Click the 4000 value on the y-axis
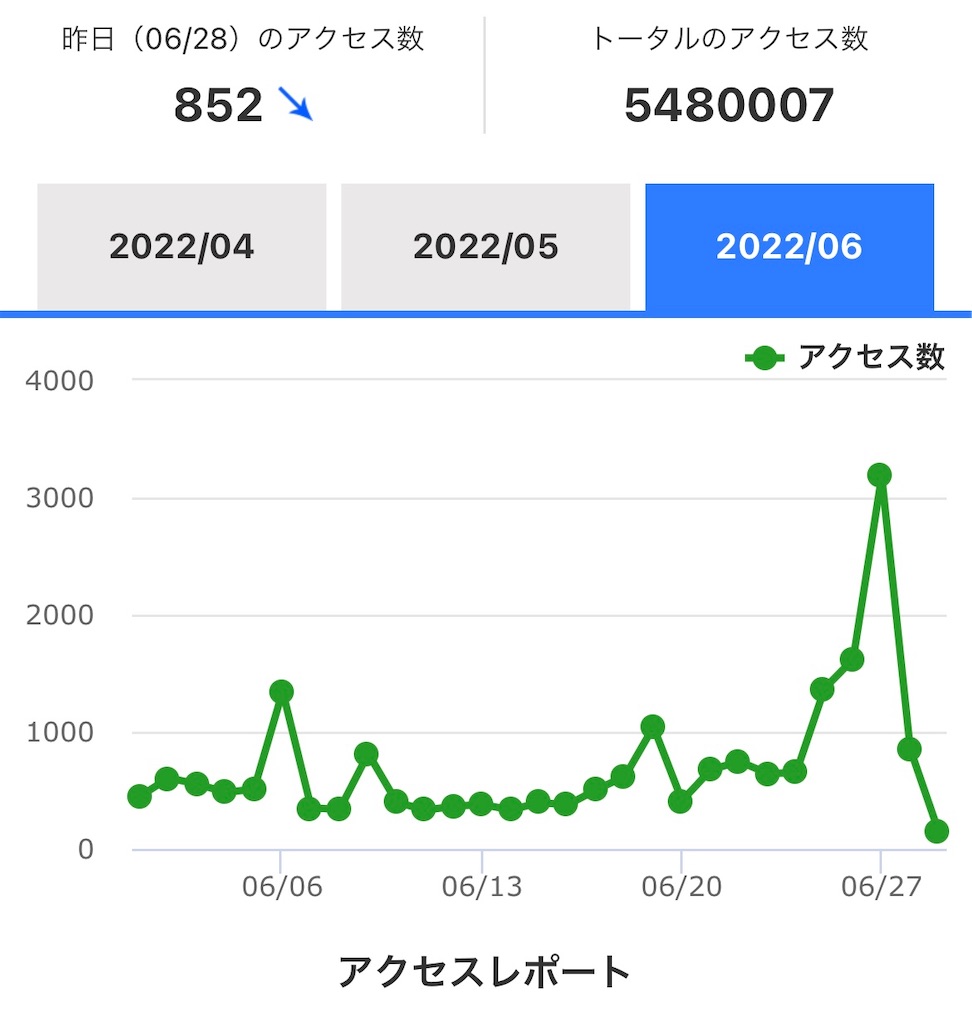The image size is (972, 1024). (x=61, y=381)
